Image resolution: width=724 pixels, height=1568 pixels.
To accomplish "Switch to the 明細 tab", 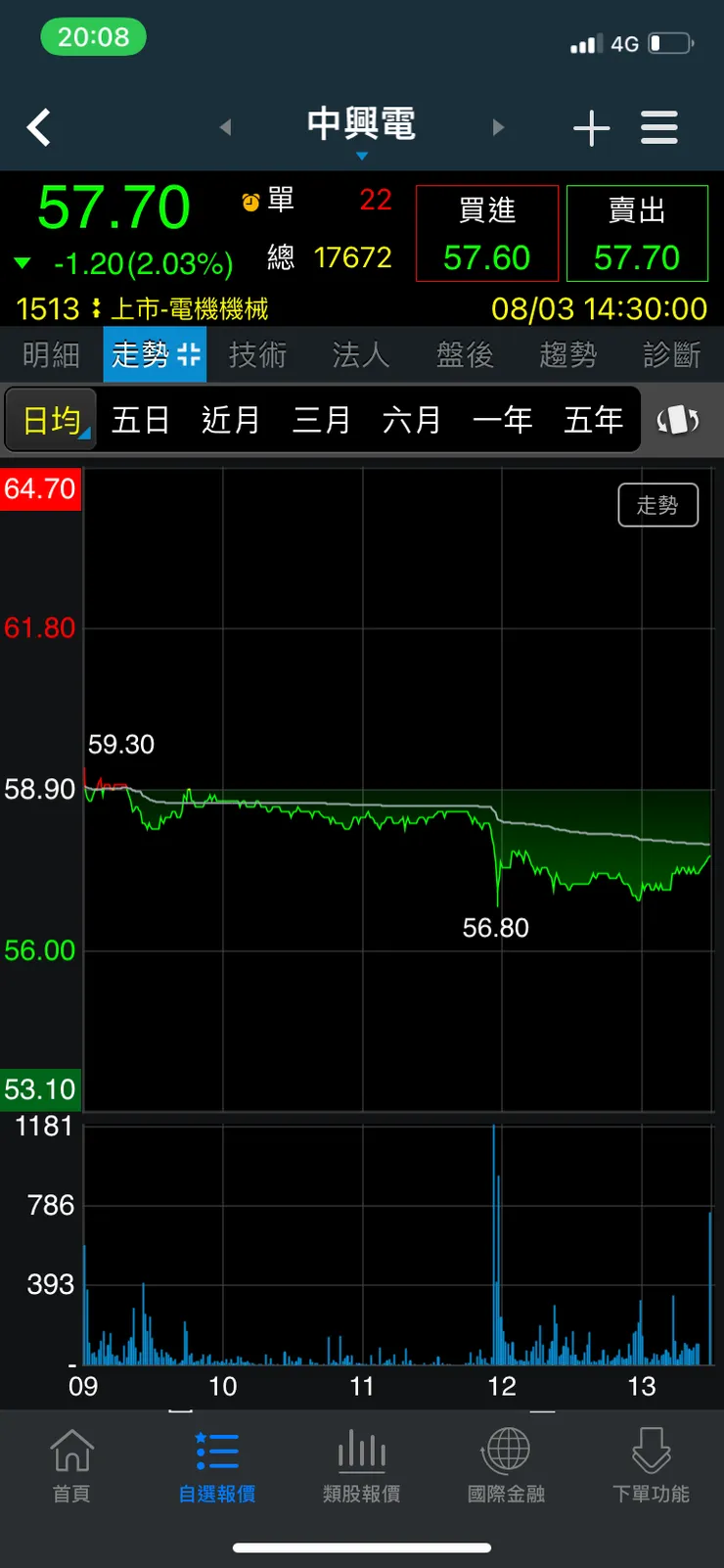I will 51,354.
